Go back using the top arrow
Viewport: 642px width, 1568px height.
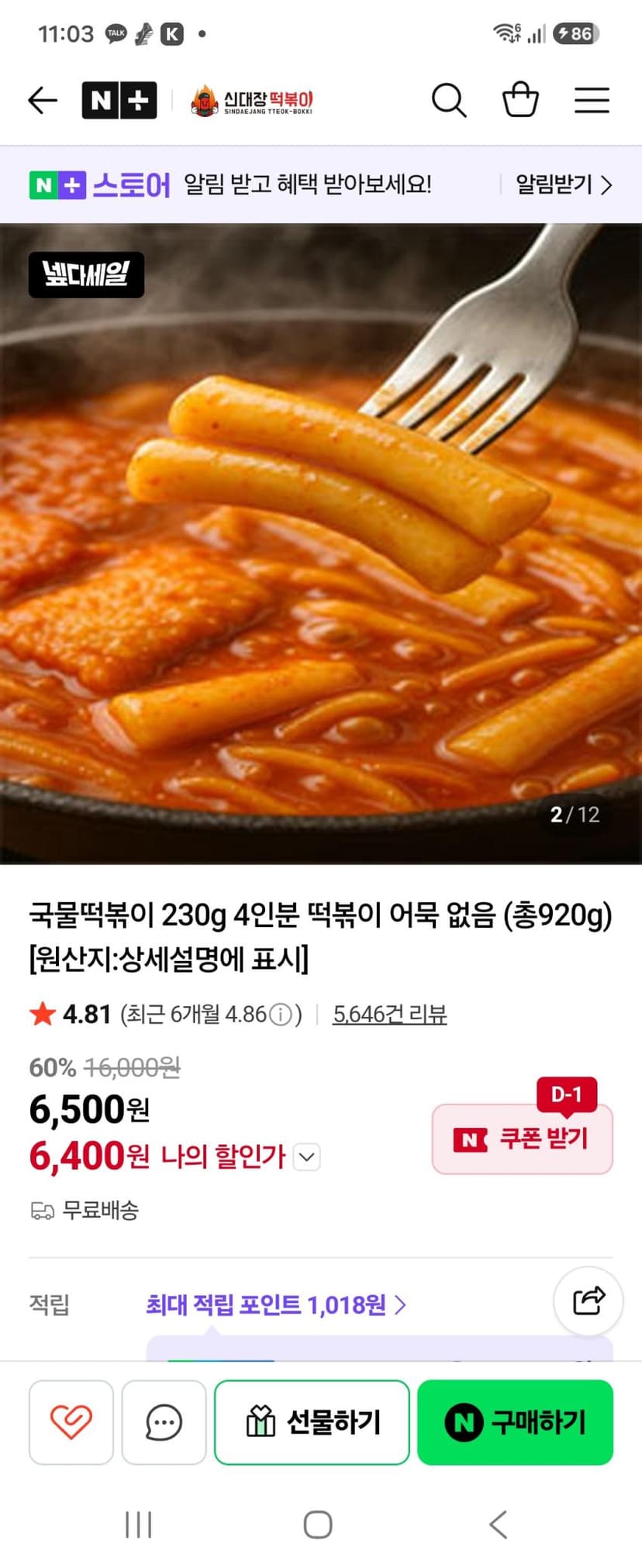pyautogui.click(x=43, y=101)
